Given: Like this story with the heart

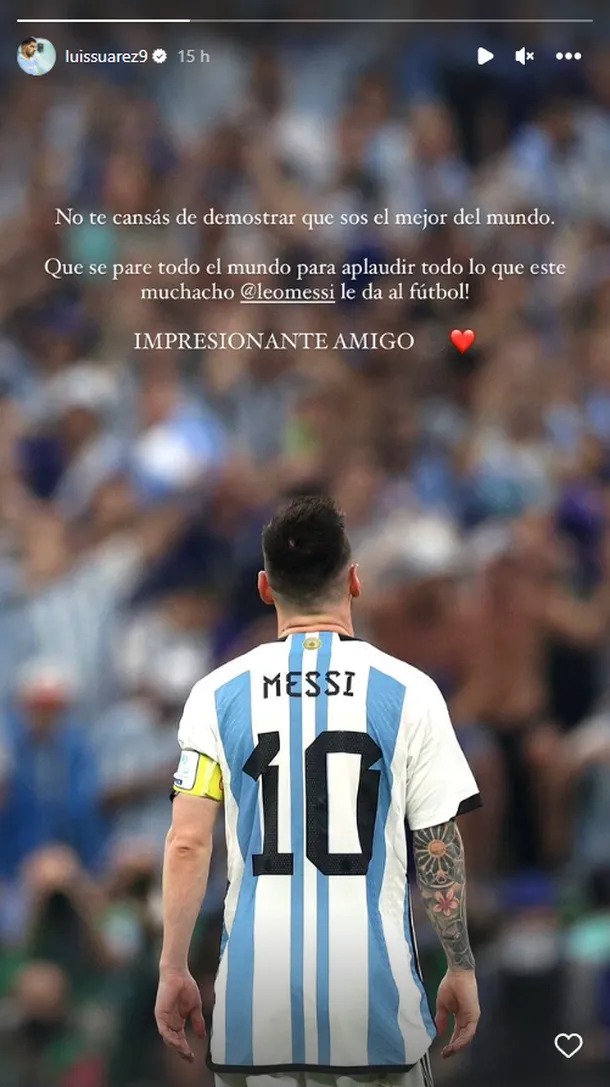Looking at the screenshot, I should [x=568, y=1045].
